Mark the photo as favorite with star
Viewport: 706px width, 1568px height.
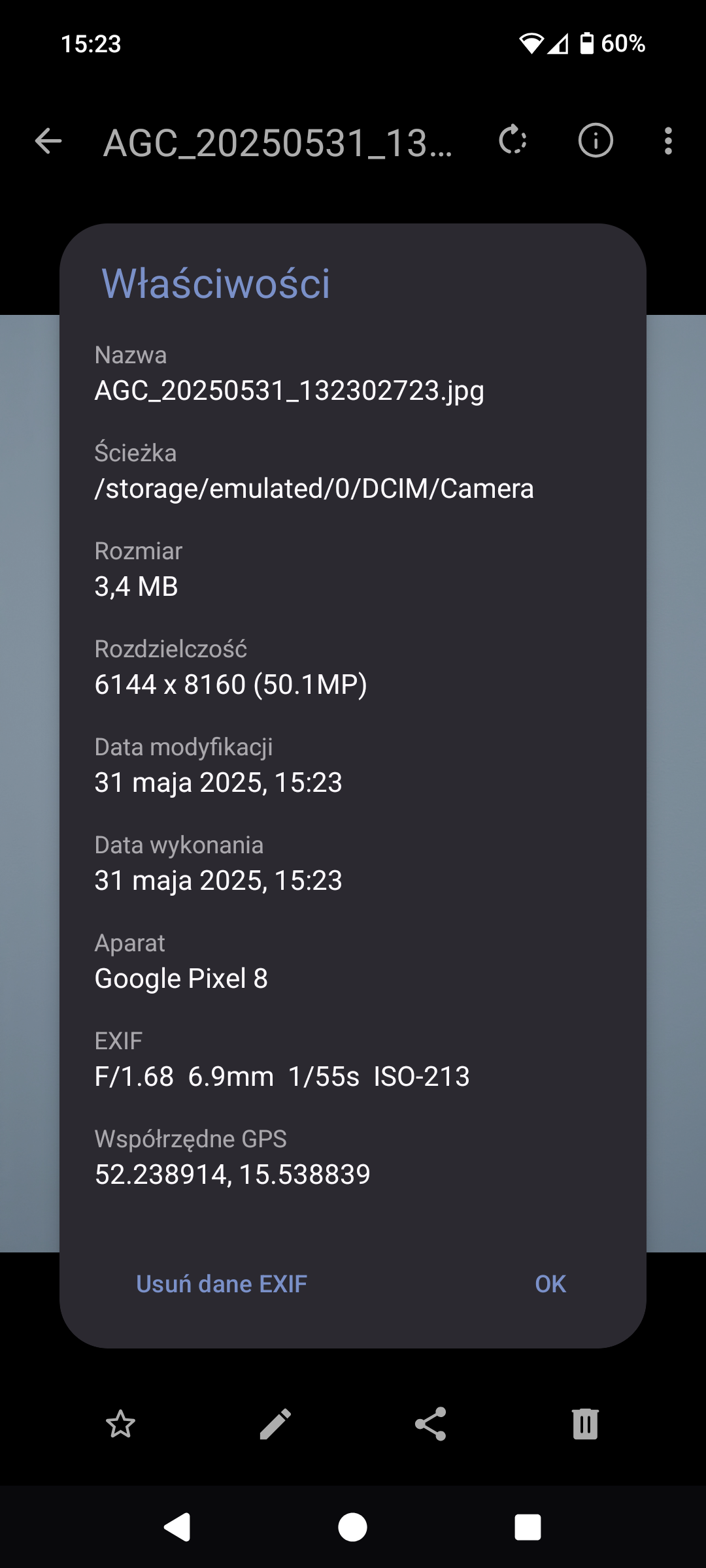[121, 1424]
